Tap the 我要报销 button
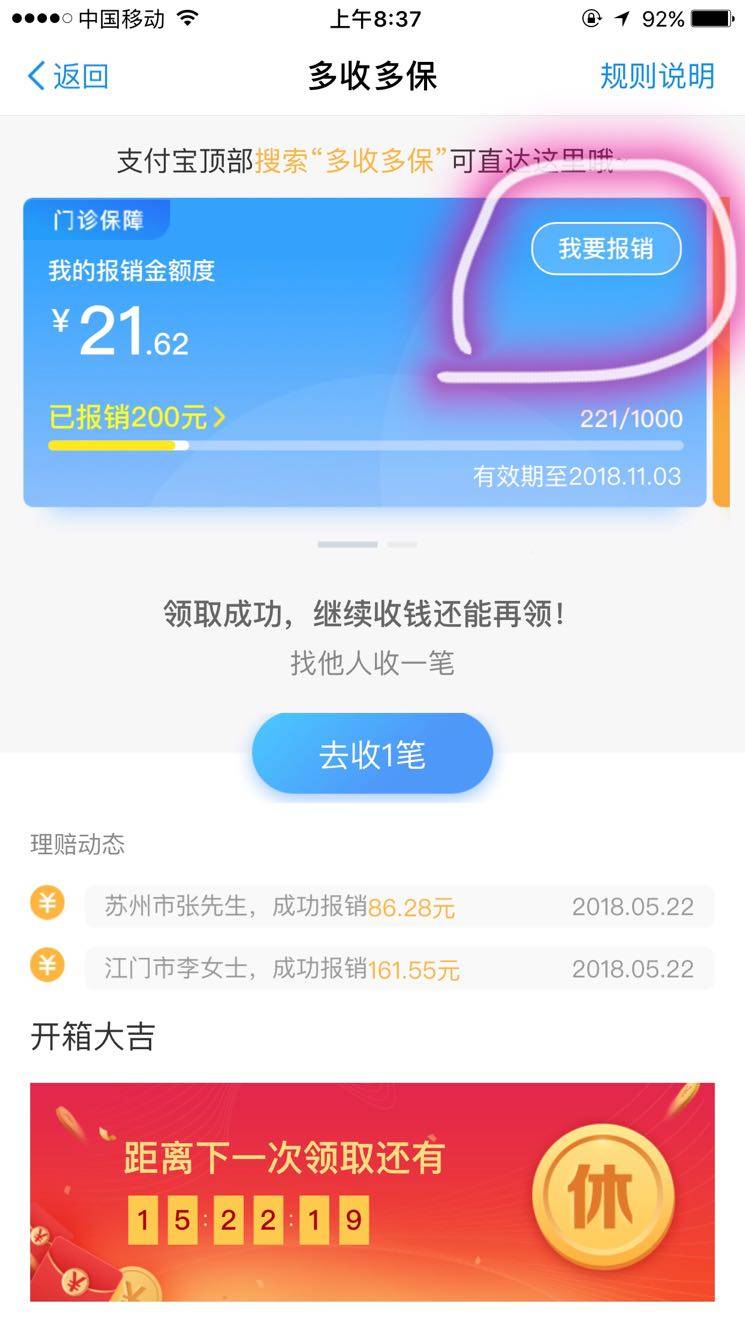 pos(605,249)
